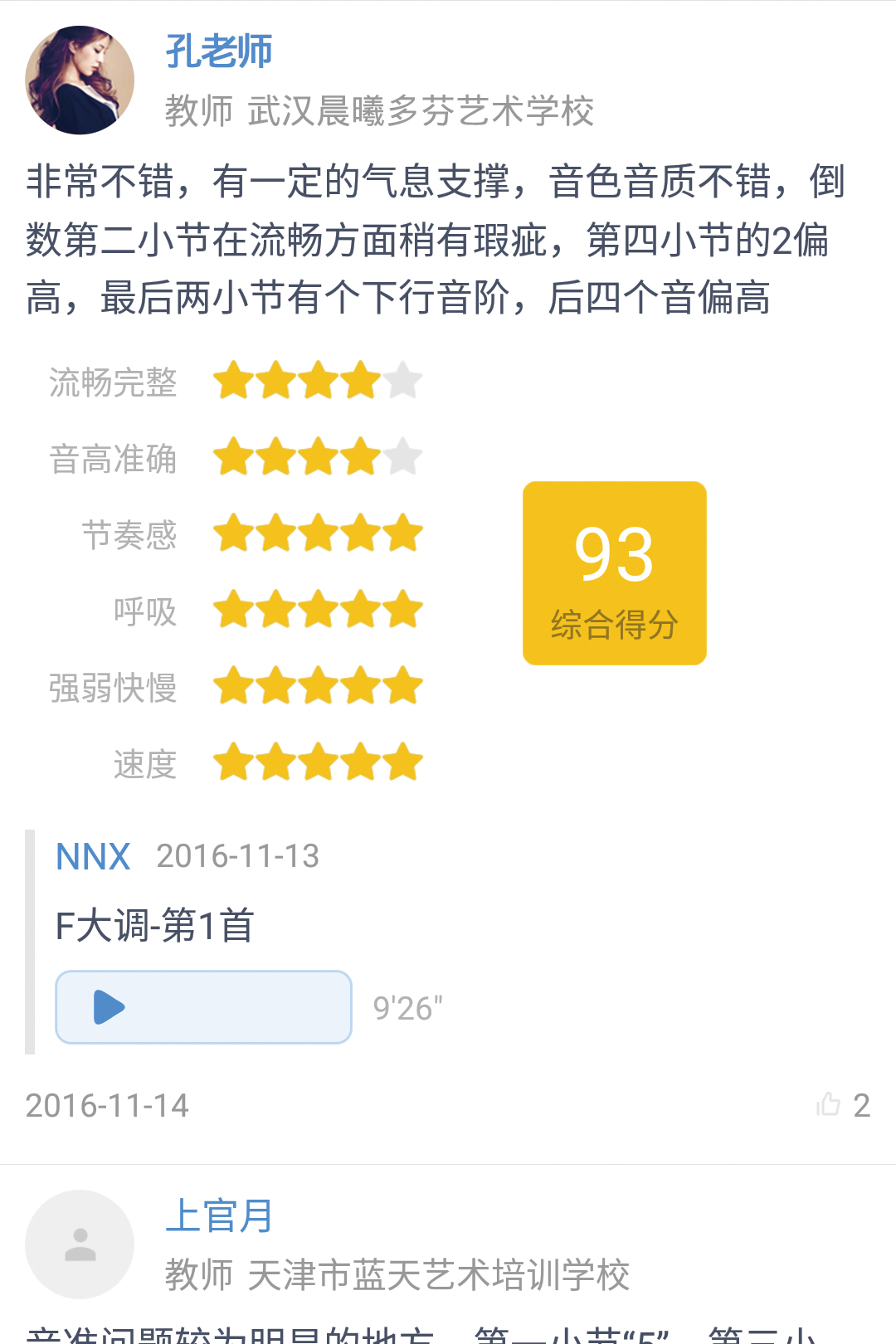
Task: Open NNX's user profile link
Action: pos(93,857)
